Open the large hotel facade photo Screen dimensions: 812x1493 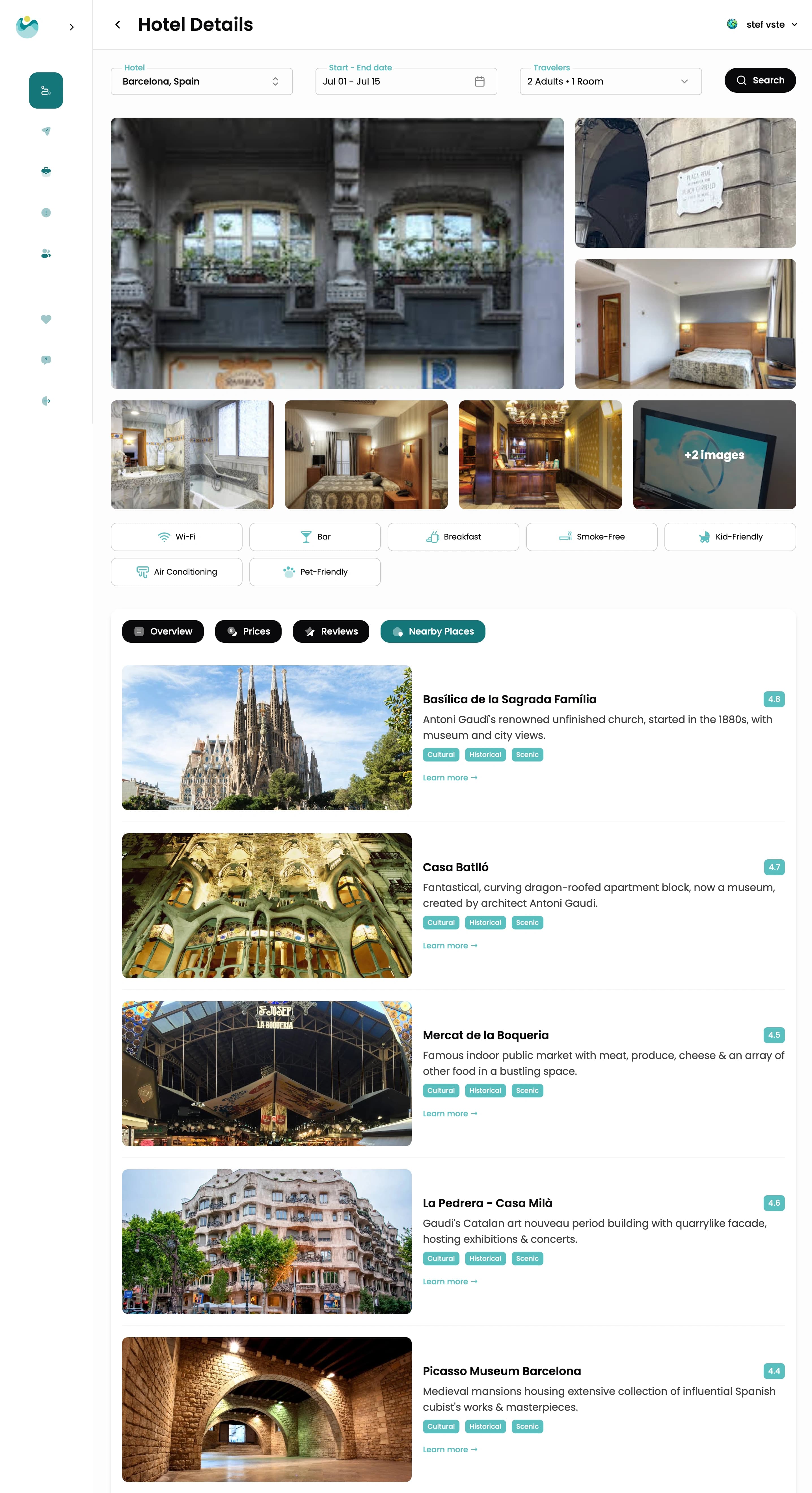337,253
